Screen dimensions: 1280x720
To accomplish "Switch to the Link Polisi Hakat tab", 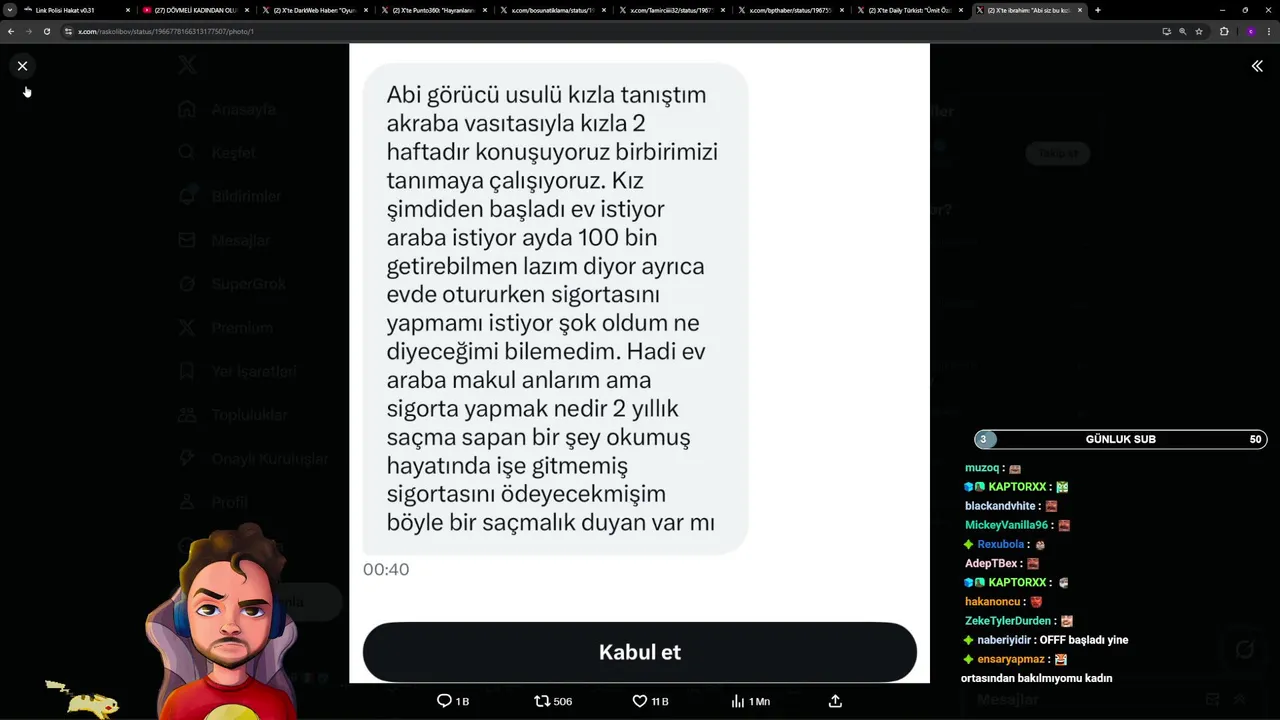I will (x=70, y=10).
